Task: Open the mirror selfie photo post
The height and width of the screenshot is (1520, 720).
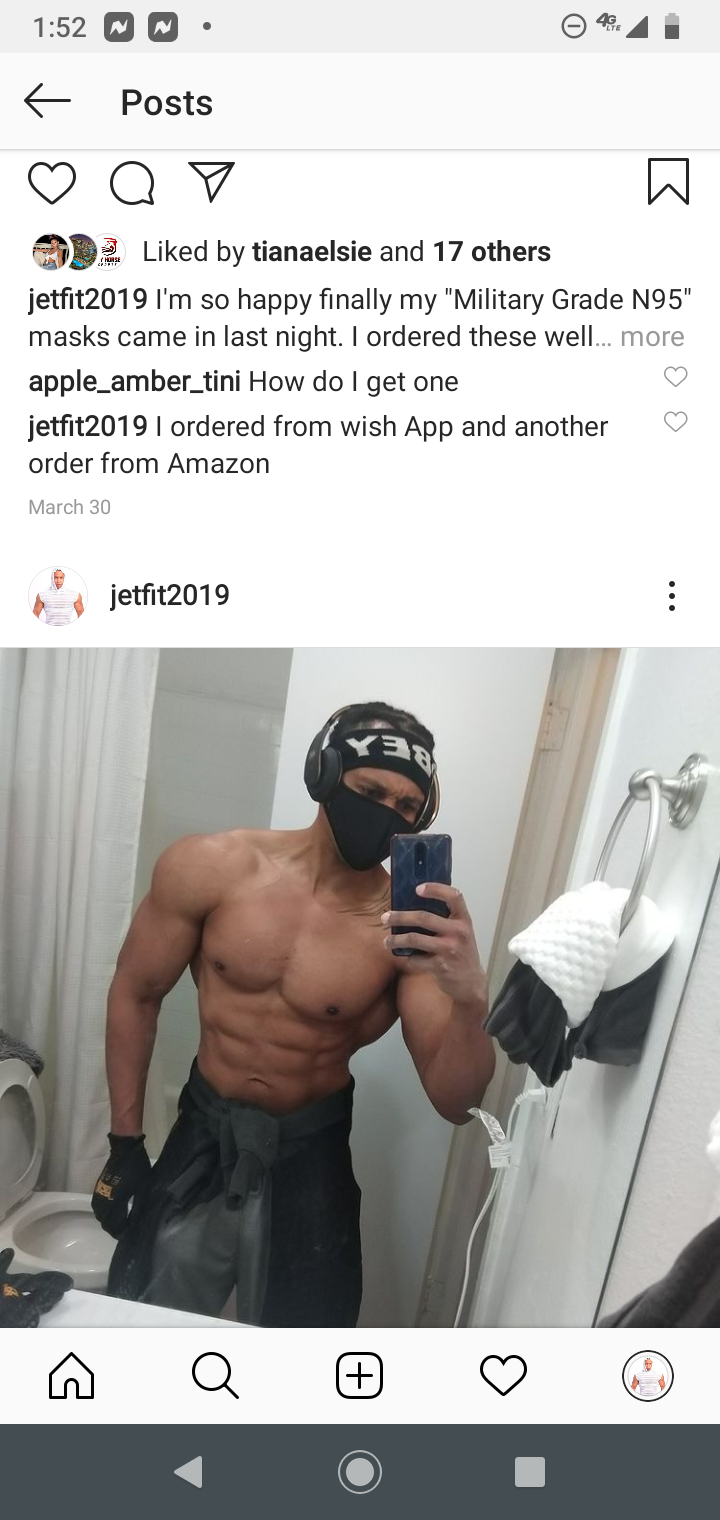Action: point(360,987)
